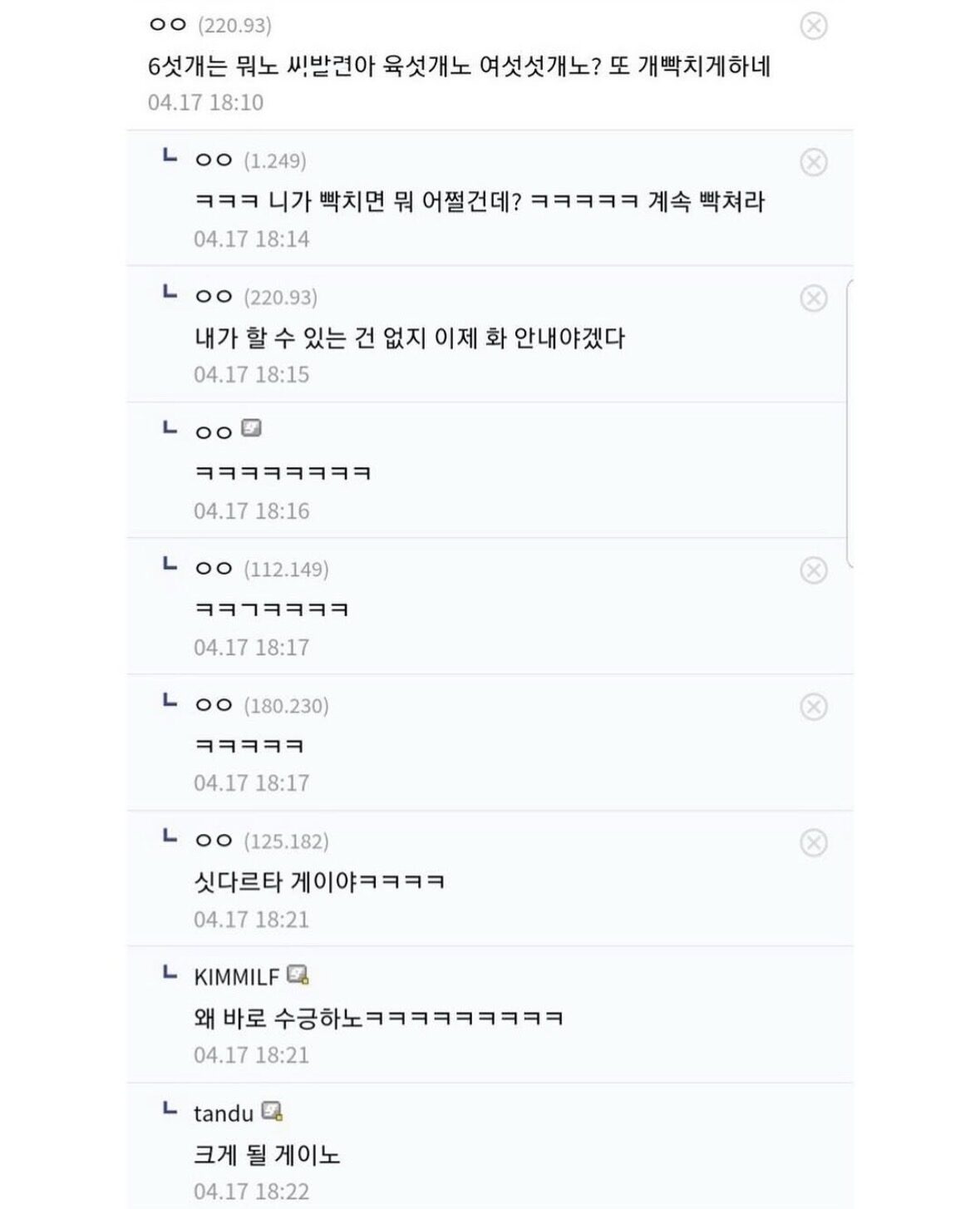Delete the 18:10 comment by (220.93)
Image resolution: width=980 pixels, height=1209 pixels.
coord(813,26)
